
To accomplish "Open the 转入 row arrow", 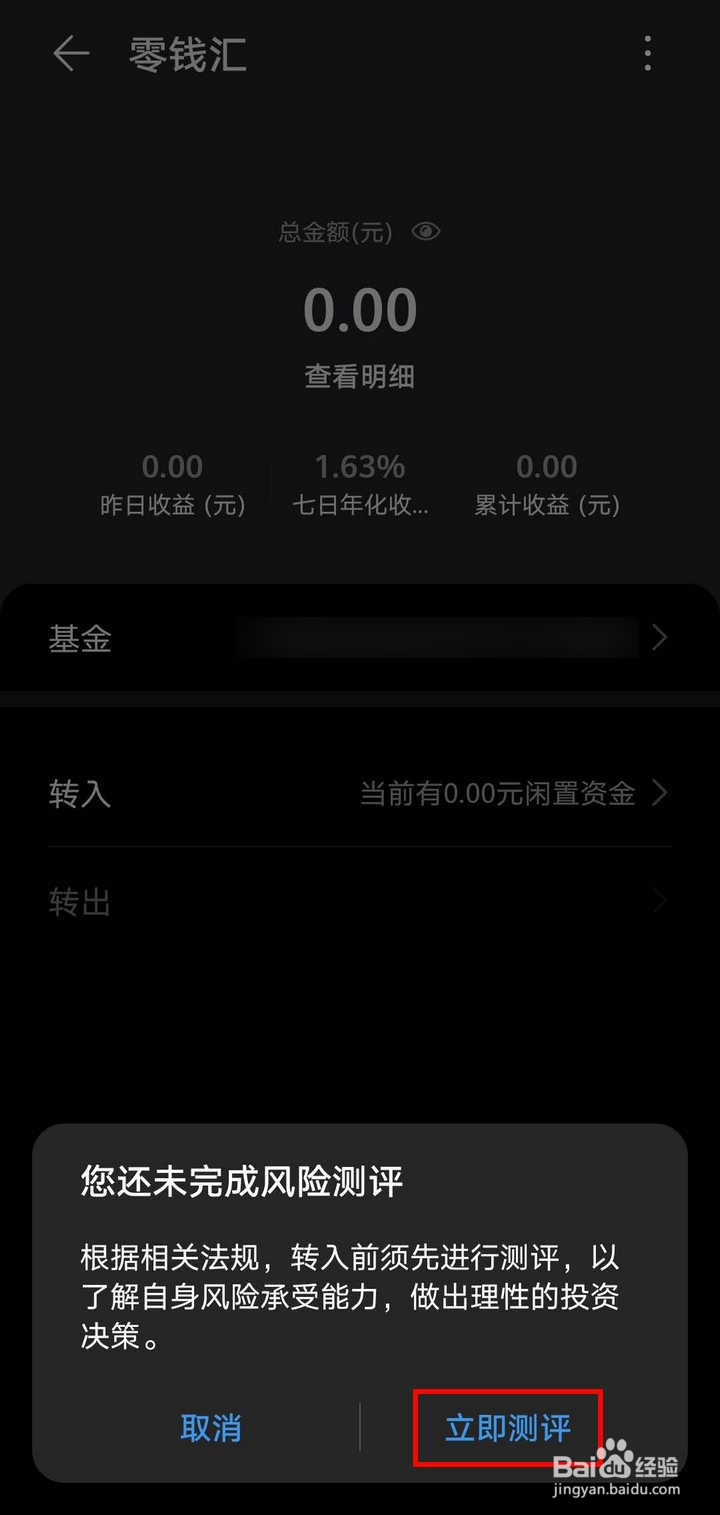I will coord(659,793).
